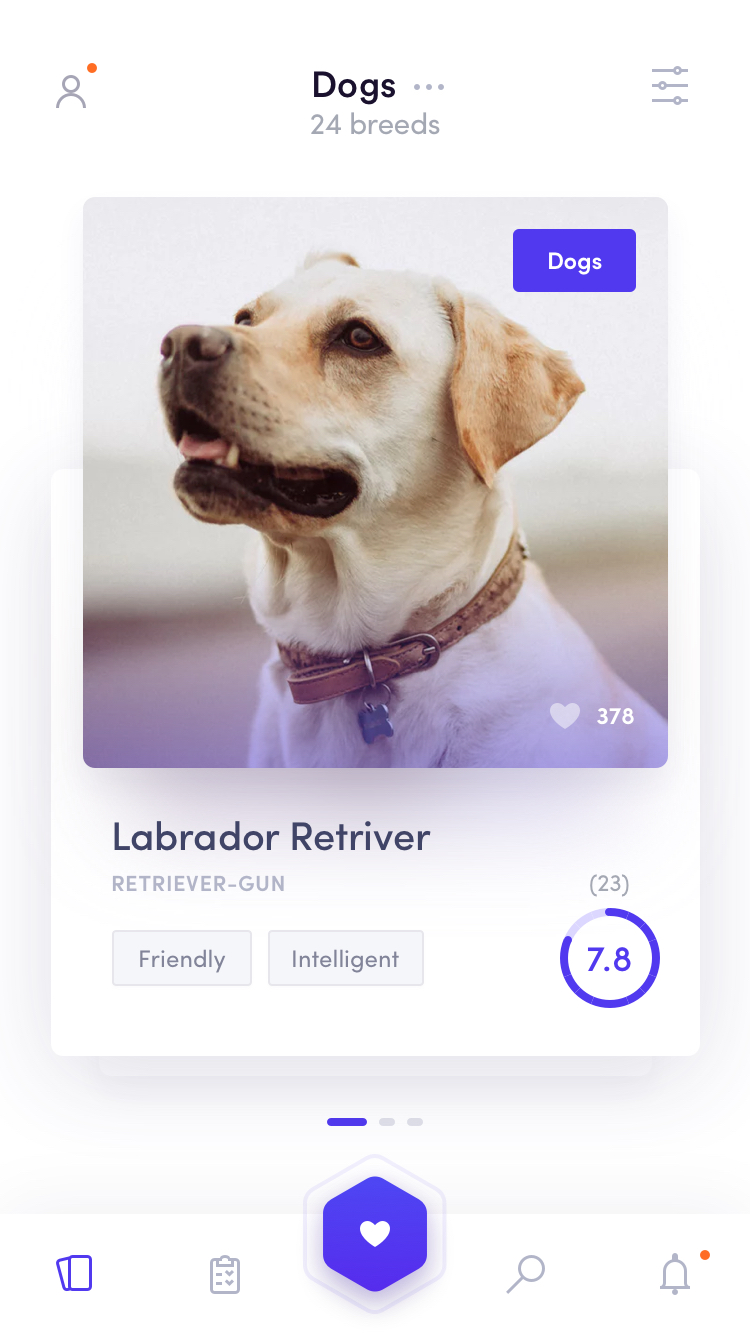Tap the Dogs category button on photo
This screenshot has height=1334, width=750.
click(574, 261)
